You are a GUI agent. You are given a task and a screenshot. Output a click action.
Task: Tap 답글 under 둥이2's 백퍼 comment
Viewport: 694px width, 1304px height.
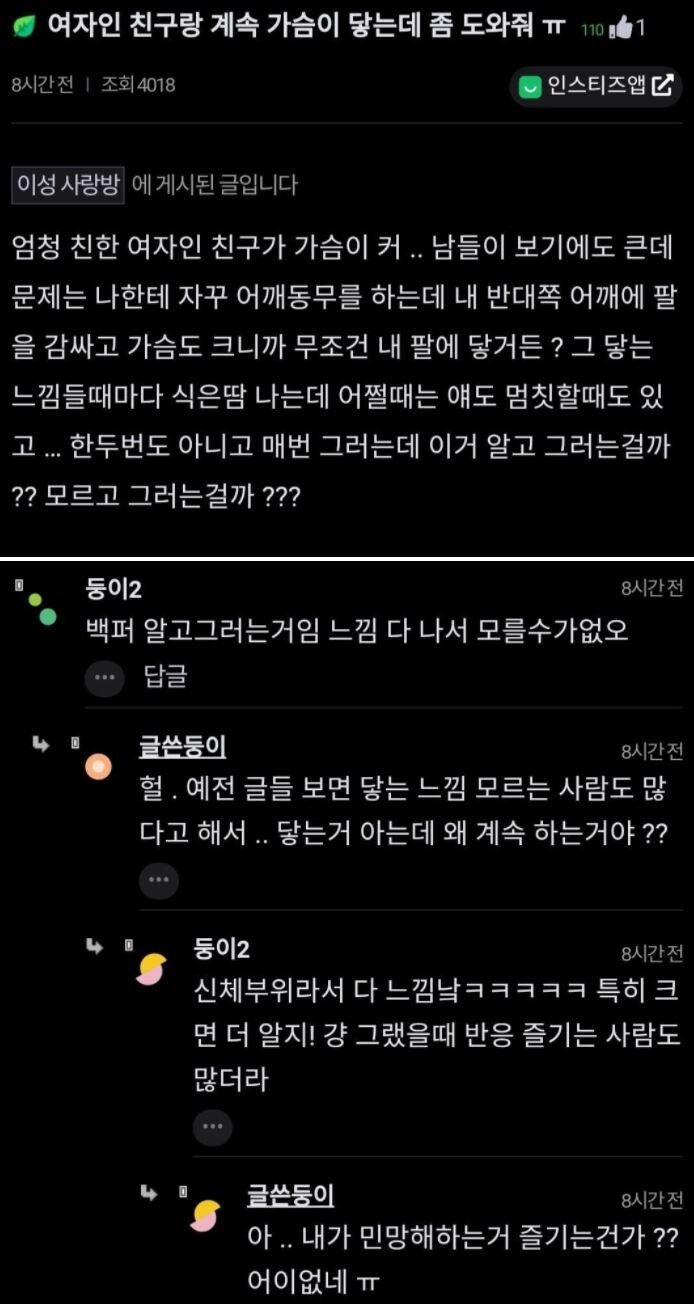point(164,677)
